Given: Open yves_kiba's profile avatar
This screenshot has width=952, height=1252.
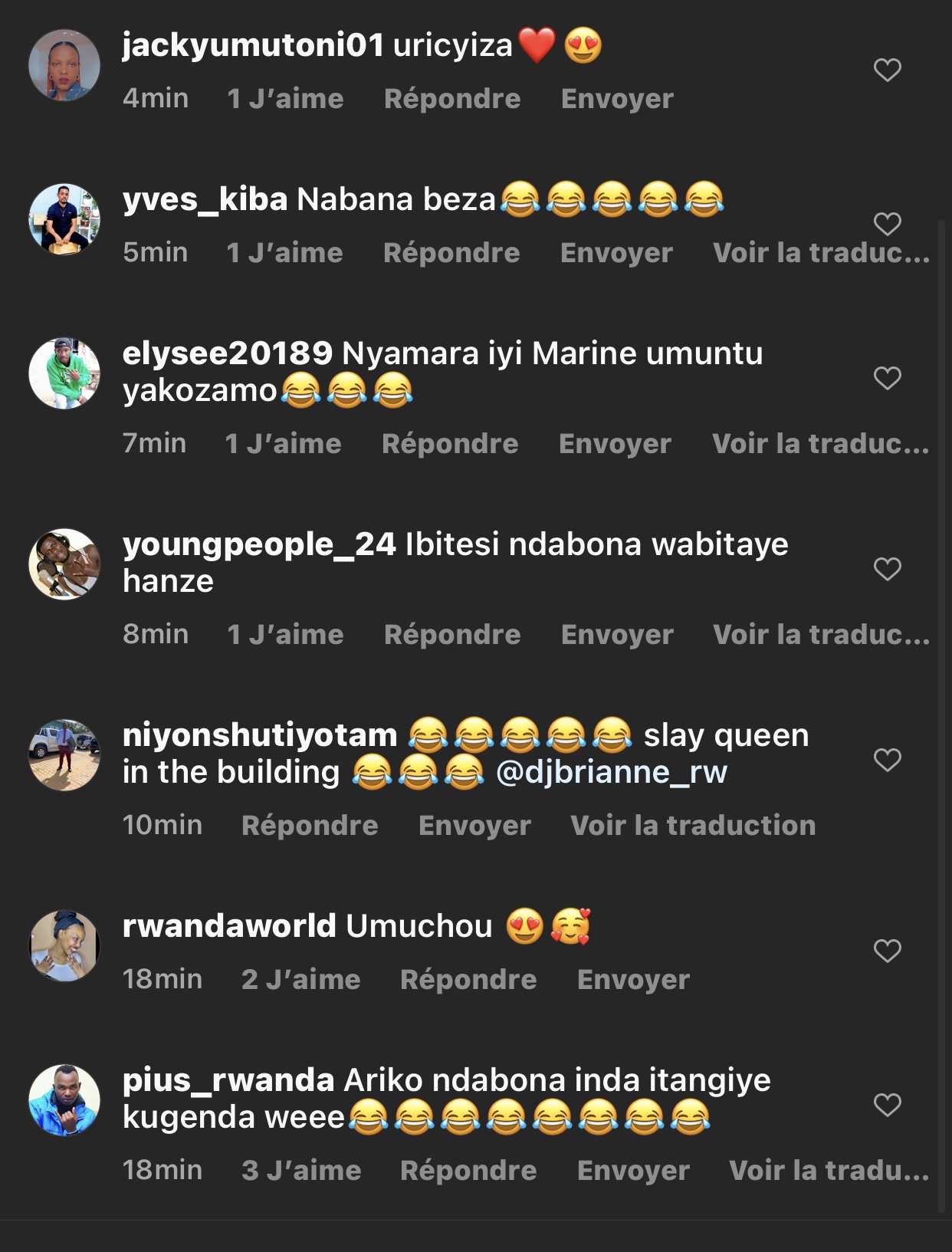Looking at the screenshot, I should (64, 219).
